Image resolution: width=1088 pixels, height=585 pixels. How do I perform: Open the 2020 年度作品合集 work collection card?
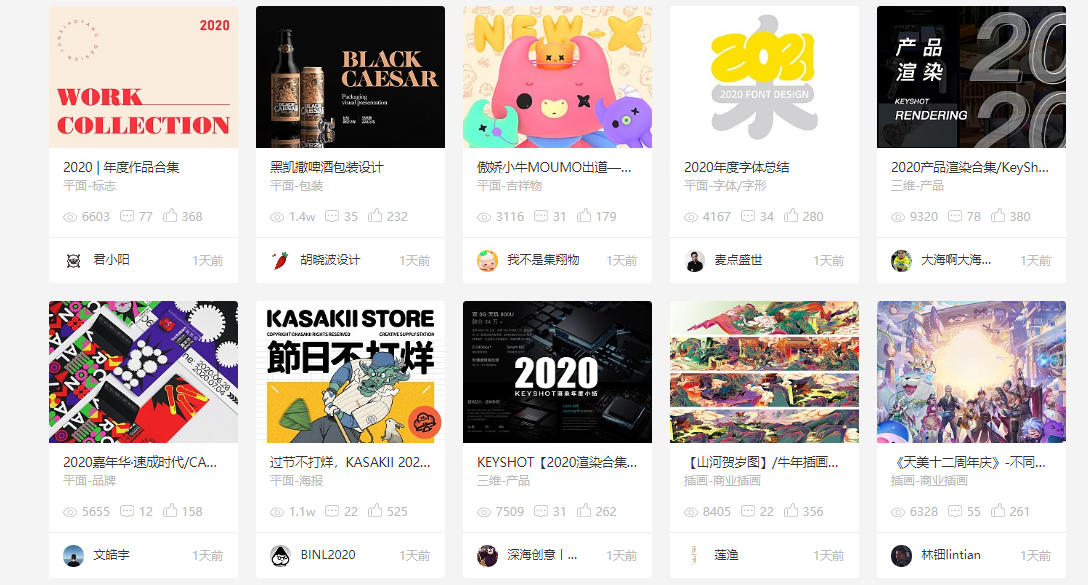pyautogui.click(x=121, y=167)
